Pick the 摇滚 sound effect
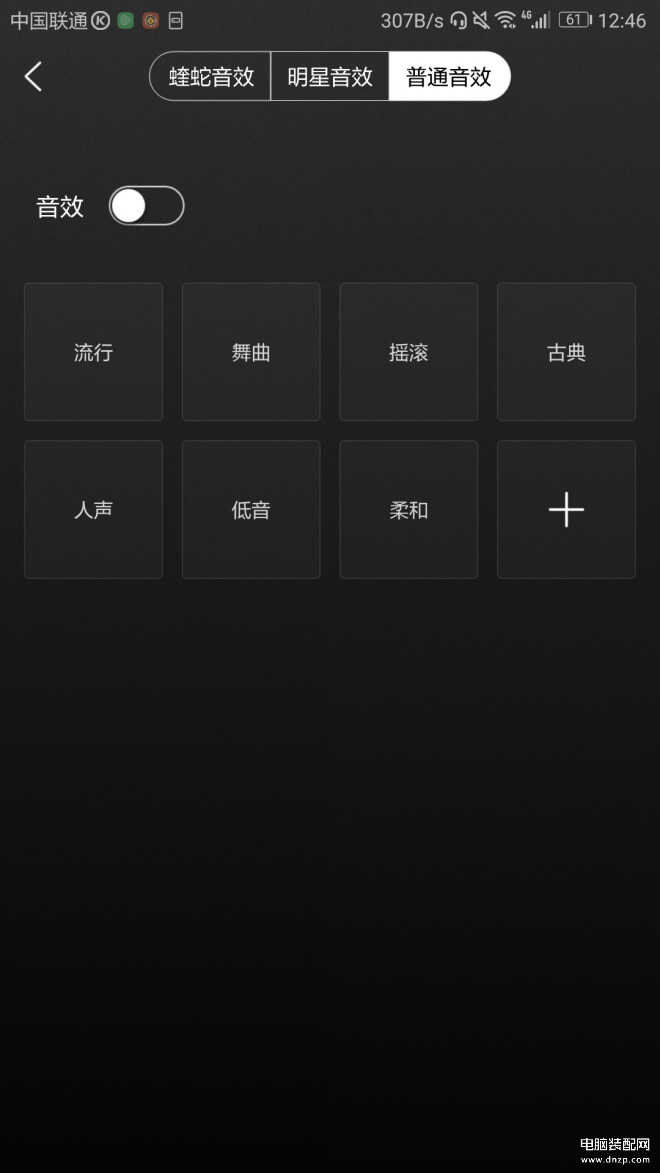The width and height of the screenshot is (660, 1173). 408,352
